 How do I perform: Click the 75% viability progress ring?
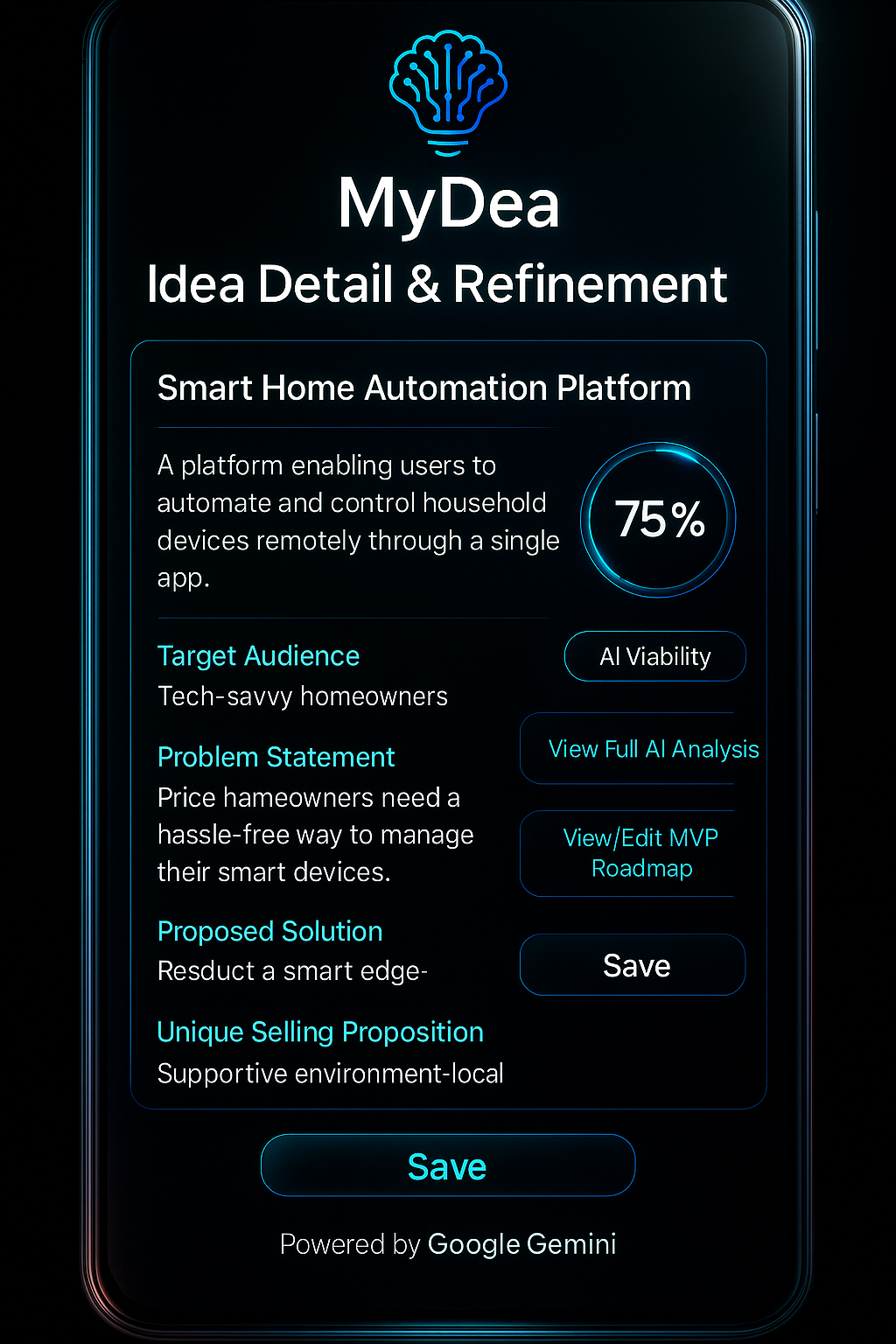click(657, 518)
